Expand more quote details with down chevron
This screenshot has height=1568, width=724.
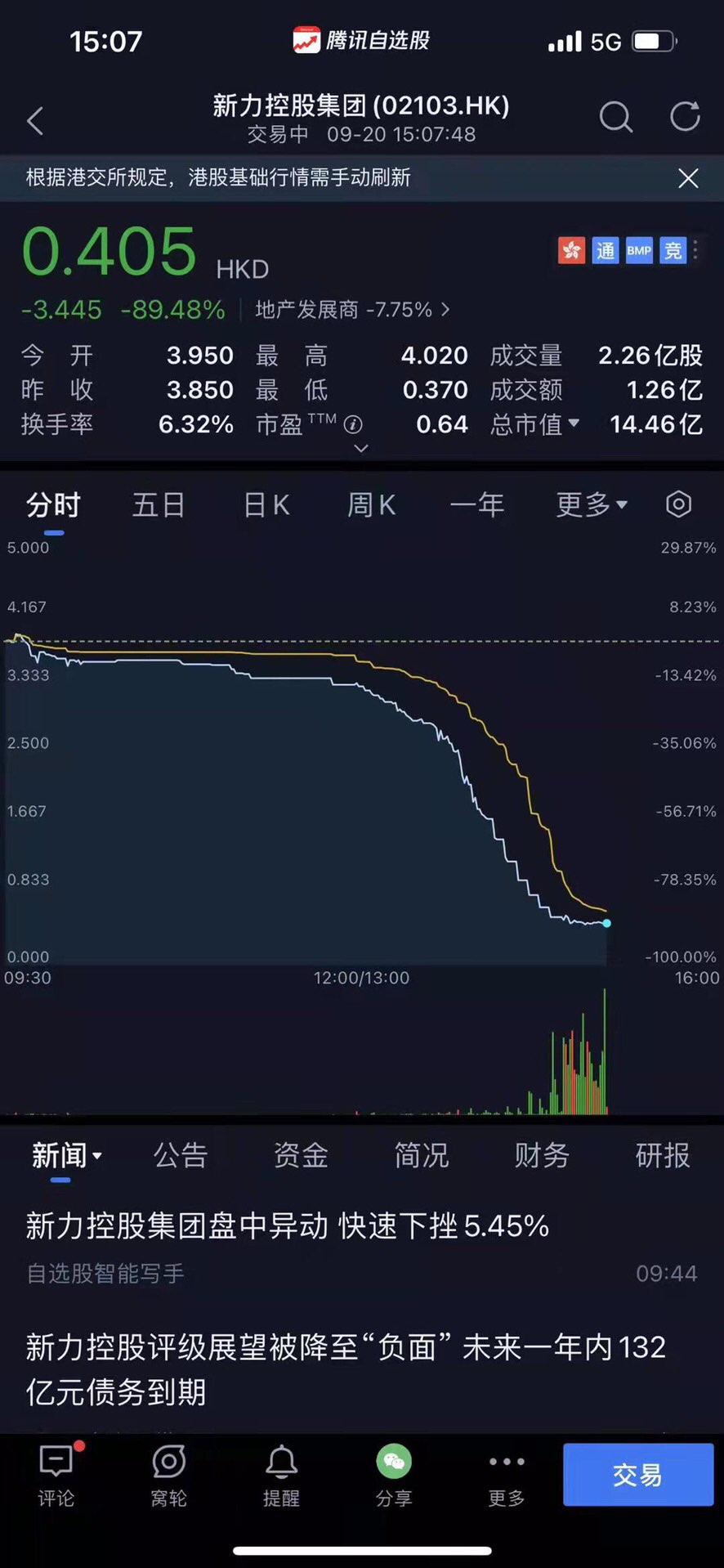coord(361,448)
